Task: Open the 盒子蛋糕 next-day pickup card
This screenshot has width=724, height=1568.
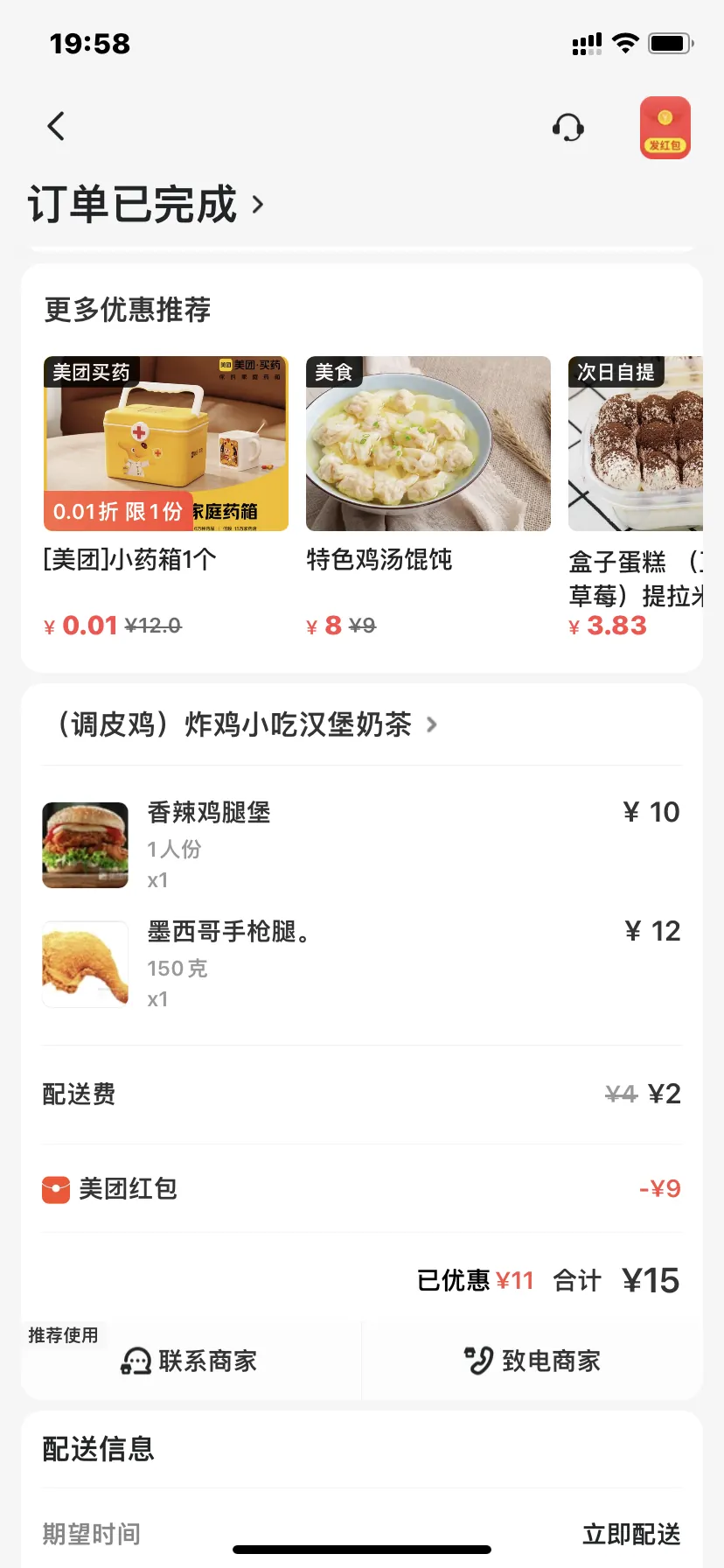Action: (x=636, y=496)
